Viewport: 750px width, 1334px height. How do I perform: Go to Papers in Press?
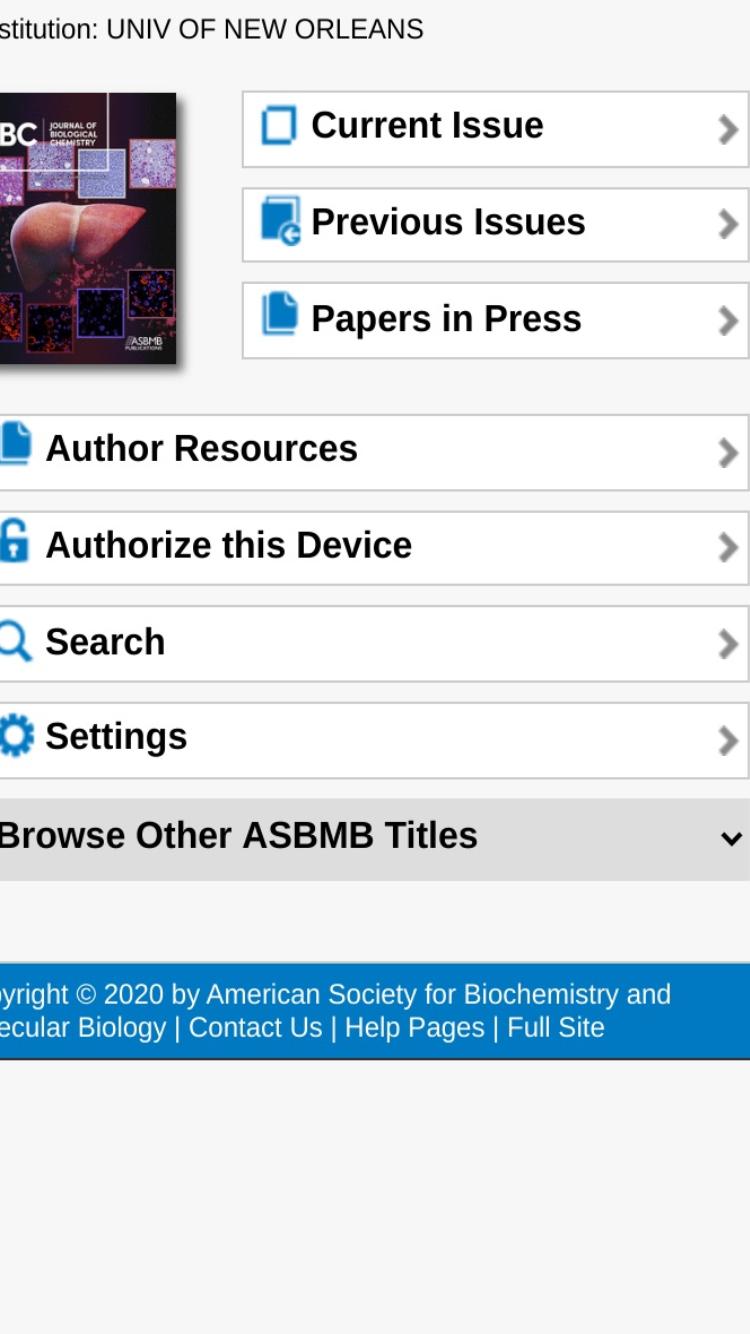pyautogui.click(x=496, y=320)
